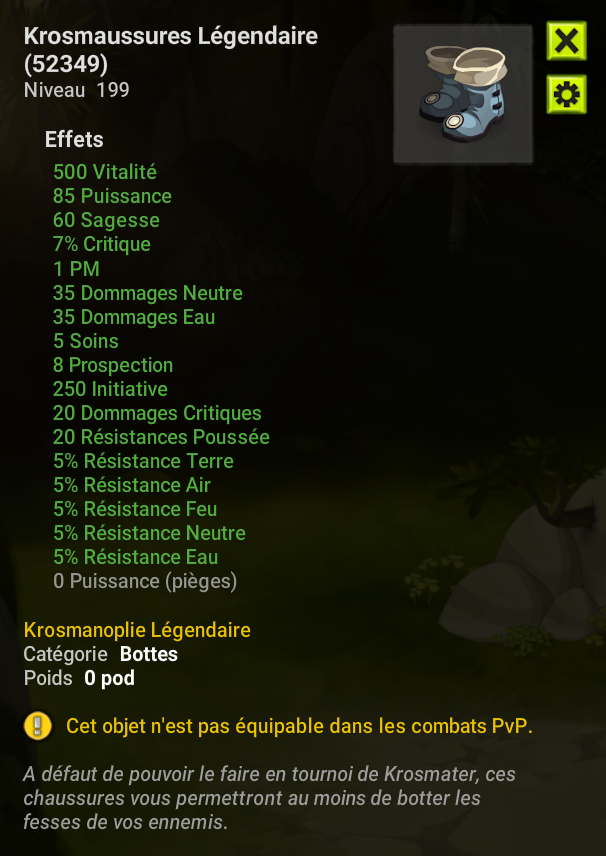Close the Krosmaussures item tooltip
The height and width of the screenshot is (856, 606).
(566, 42)
